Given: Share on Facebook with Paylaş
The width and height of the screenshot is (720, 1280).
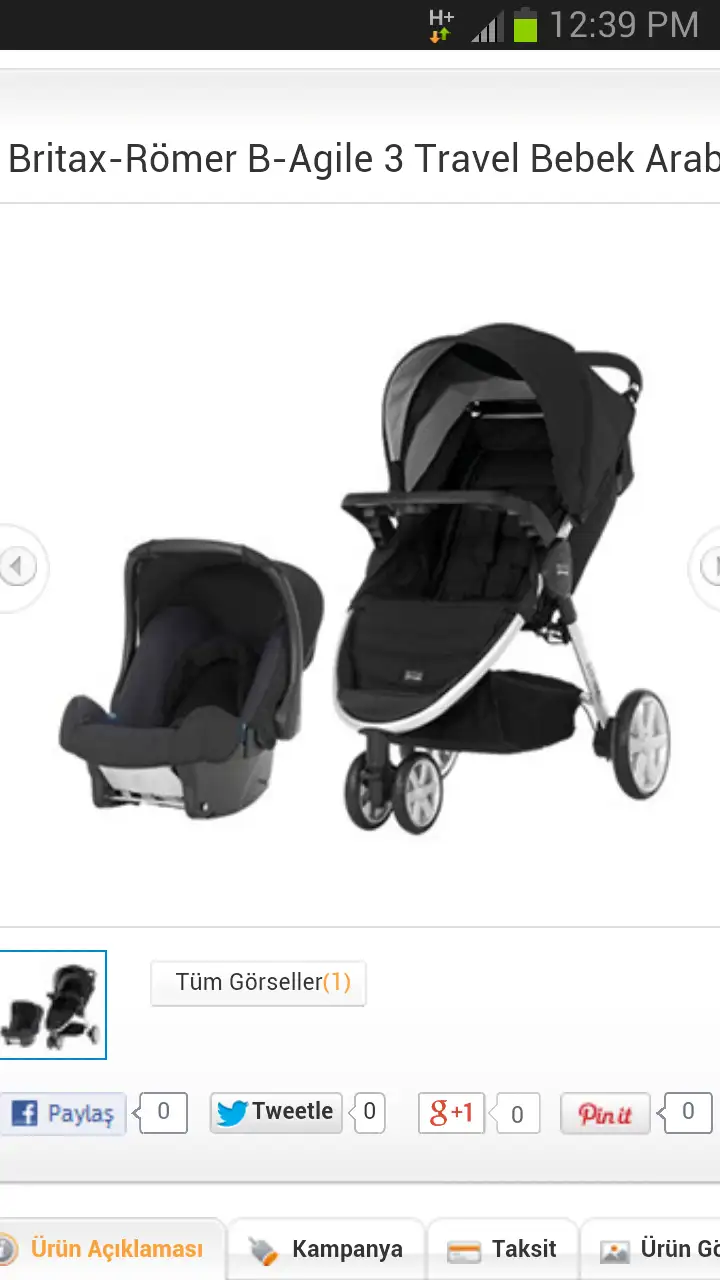Looking at the screenshot, I should [x=63, y=1113].
